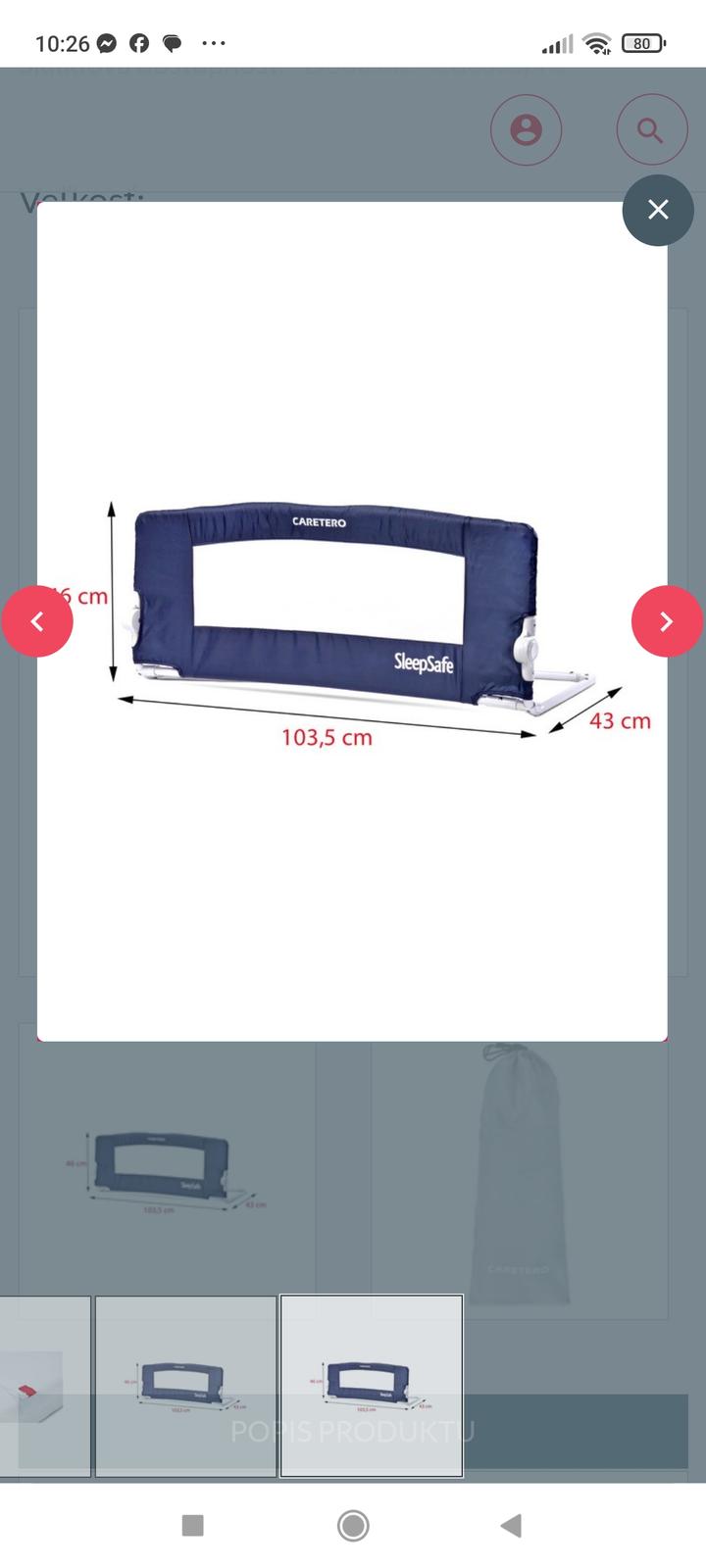The height and width of the screenshot is (1568, 706).
Task: Go to the previous product image
Action: 37,621
